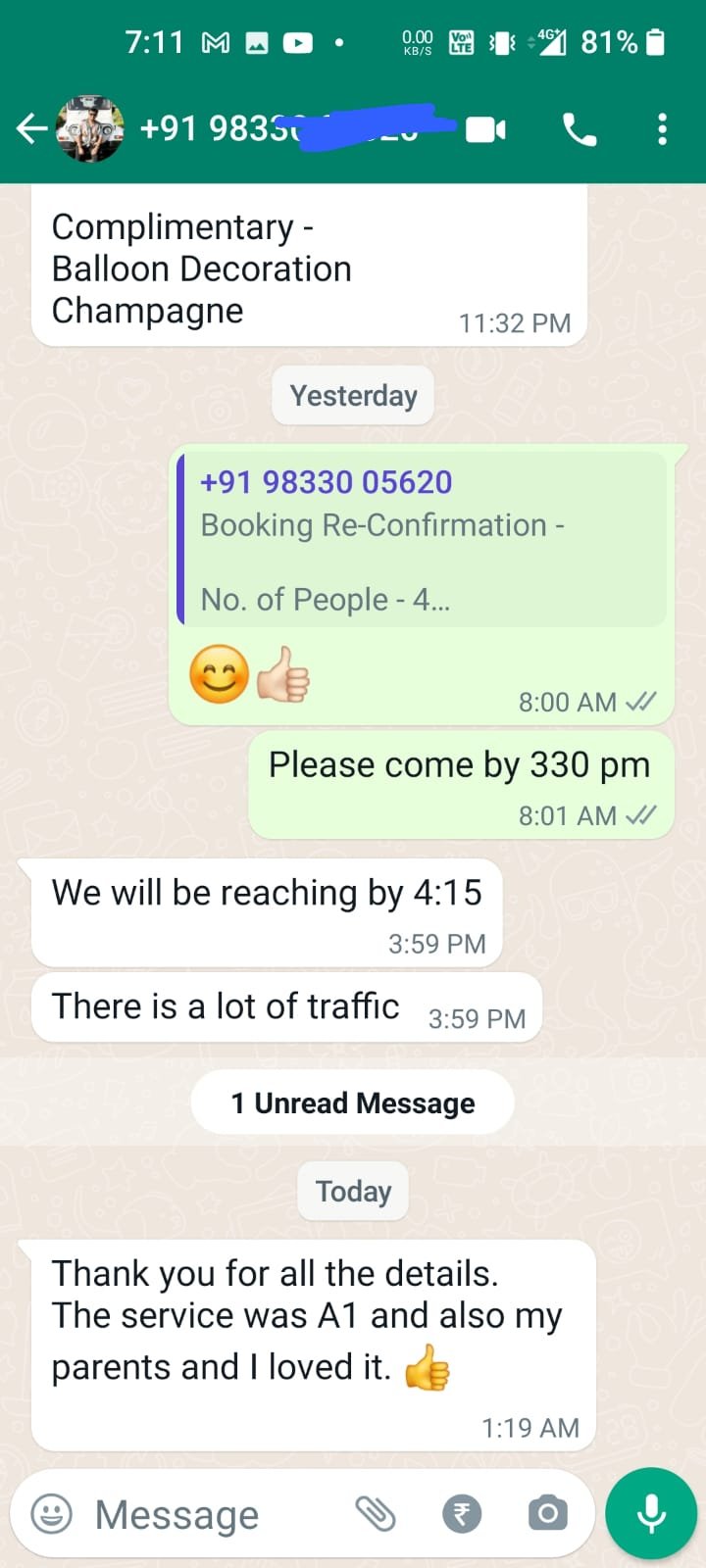Open the overflow menu
706x1568 pixels.
click(x=663, y=129)
